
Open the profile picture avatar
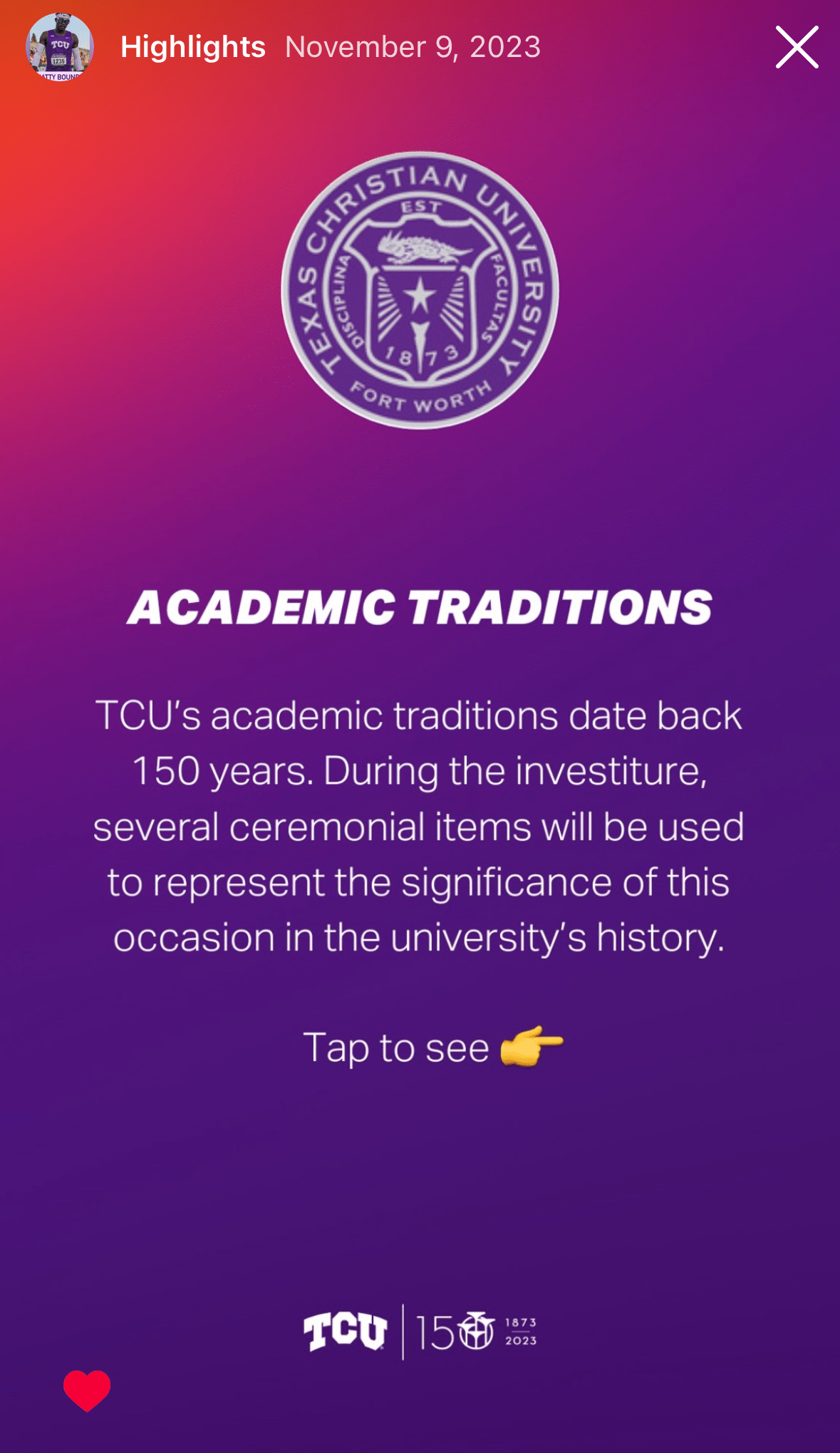60,47
